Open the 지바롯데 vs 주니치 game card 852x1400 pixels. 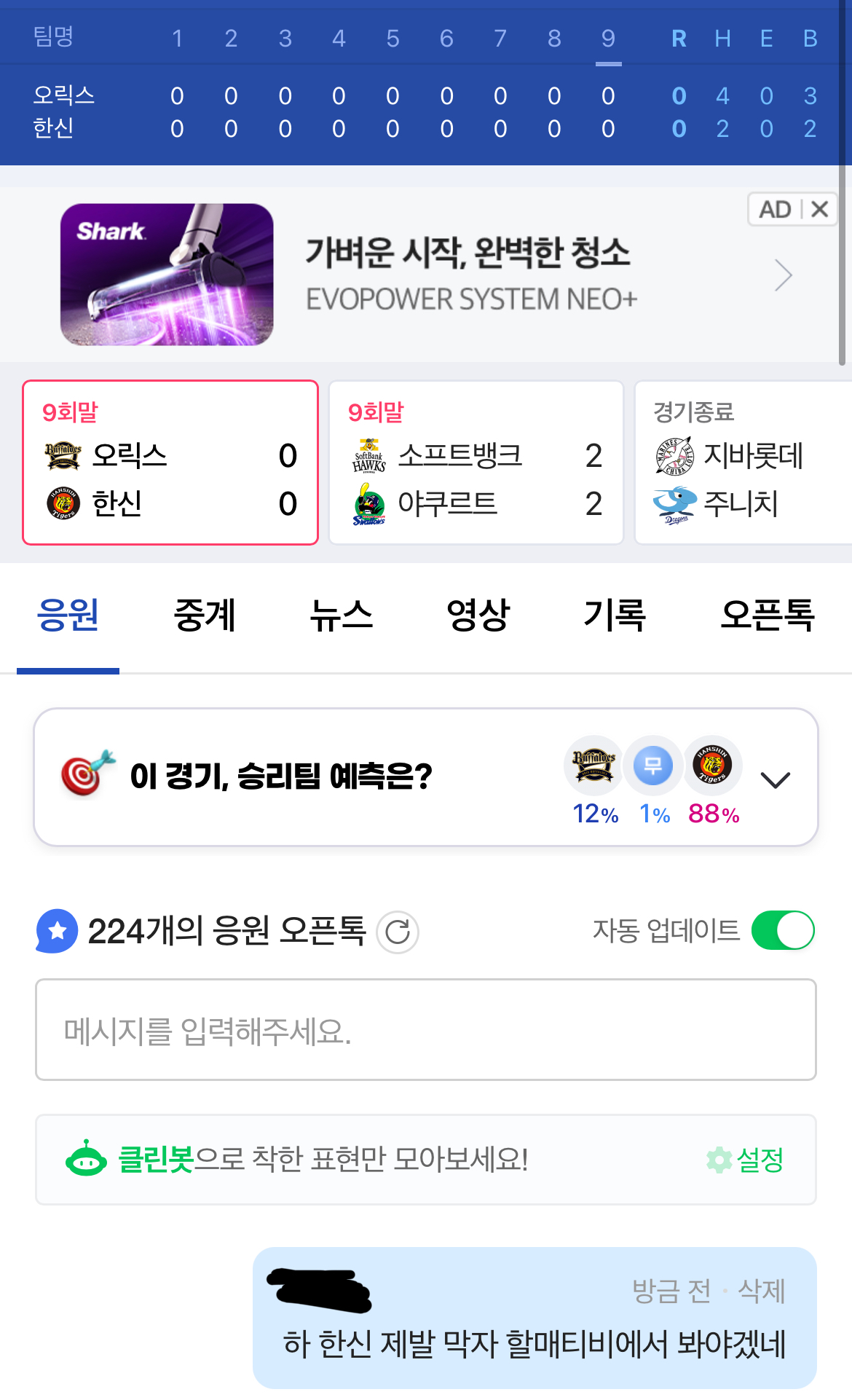point(743,463)
